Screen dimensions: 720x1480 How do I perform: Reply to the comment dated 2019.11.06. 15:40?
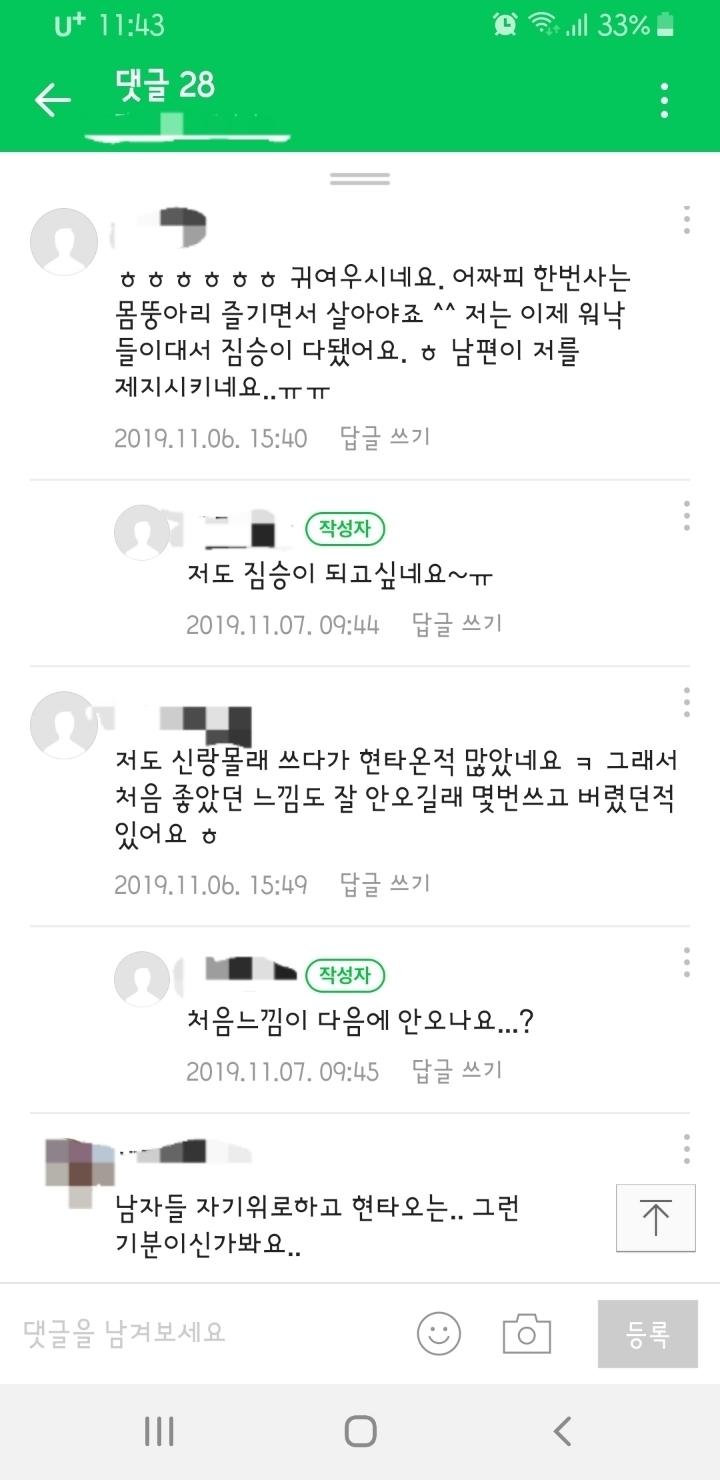click(x=385, y=437)
